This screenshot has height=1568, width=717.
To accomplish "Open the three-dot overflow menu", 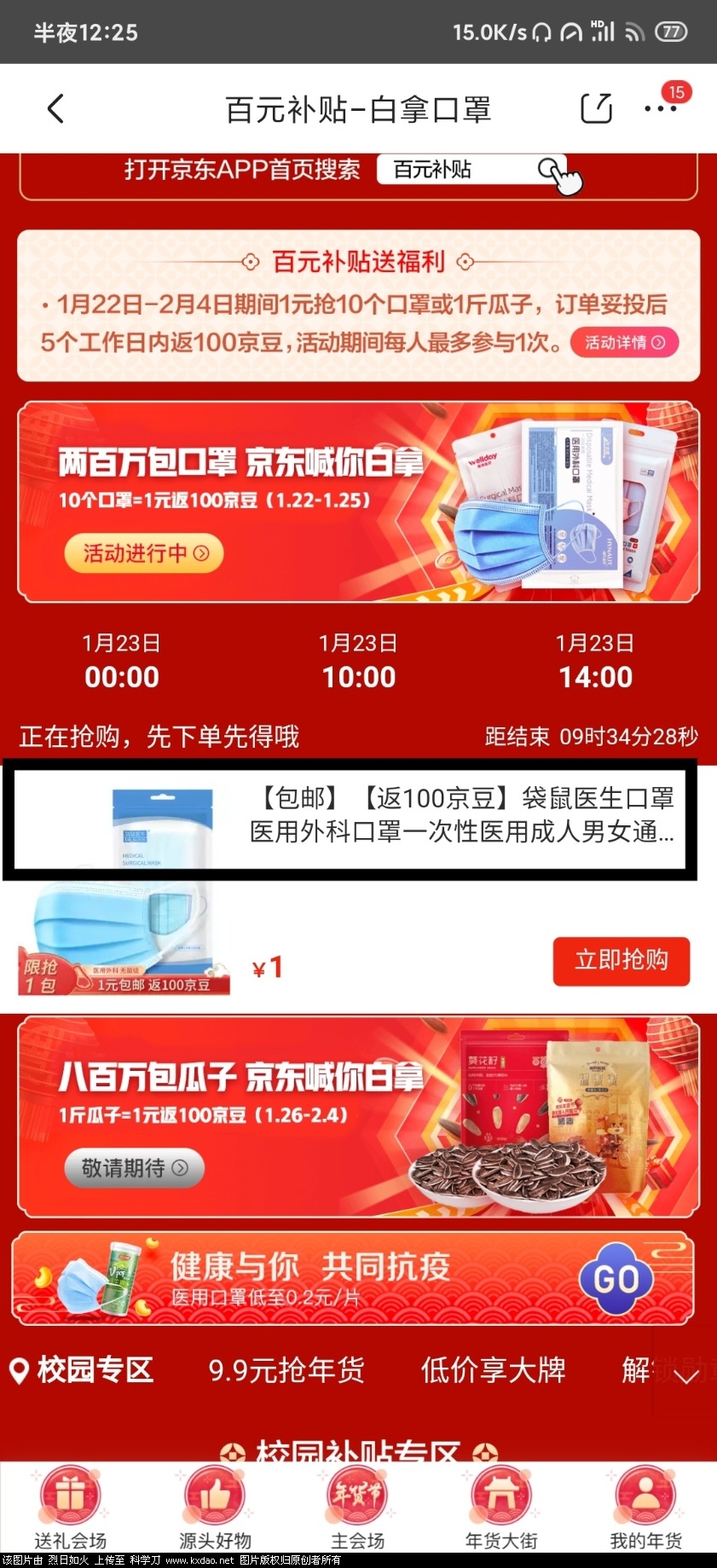I will click(x=660, y=109).
